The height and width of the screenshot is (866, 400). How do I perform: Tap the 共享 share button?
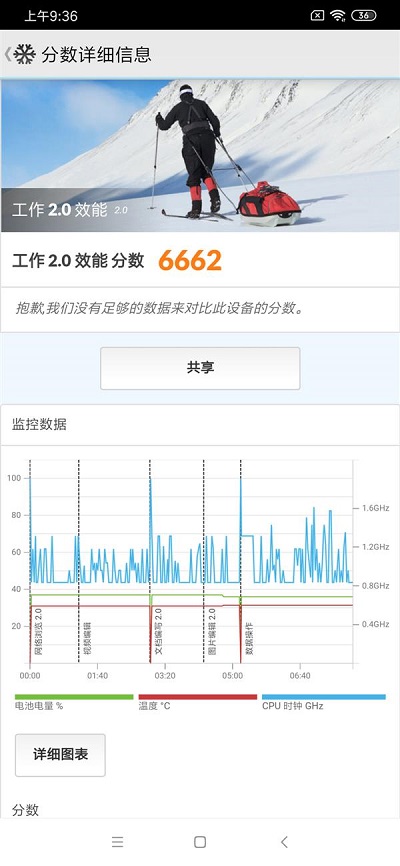(200, 368)
